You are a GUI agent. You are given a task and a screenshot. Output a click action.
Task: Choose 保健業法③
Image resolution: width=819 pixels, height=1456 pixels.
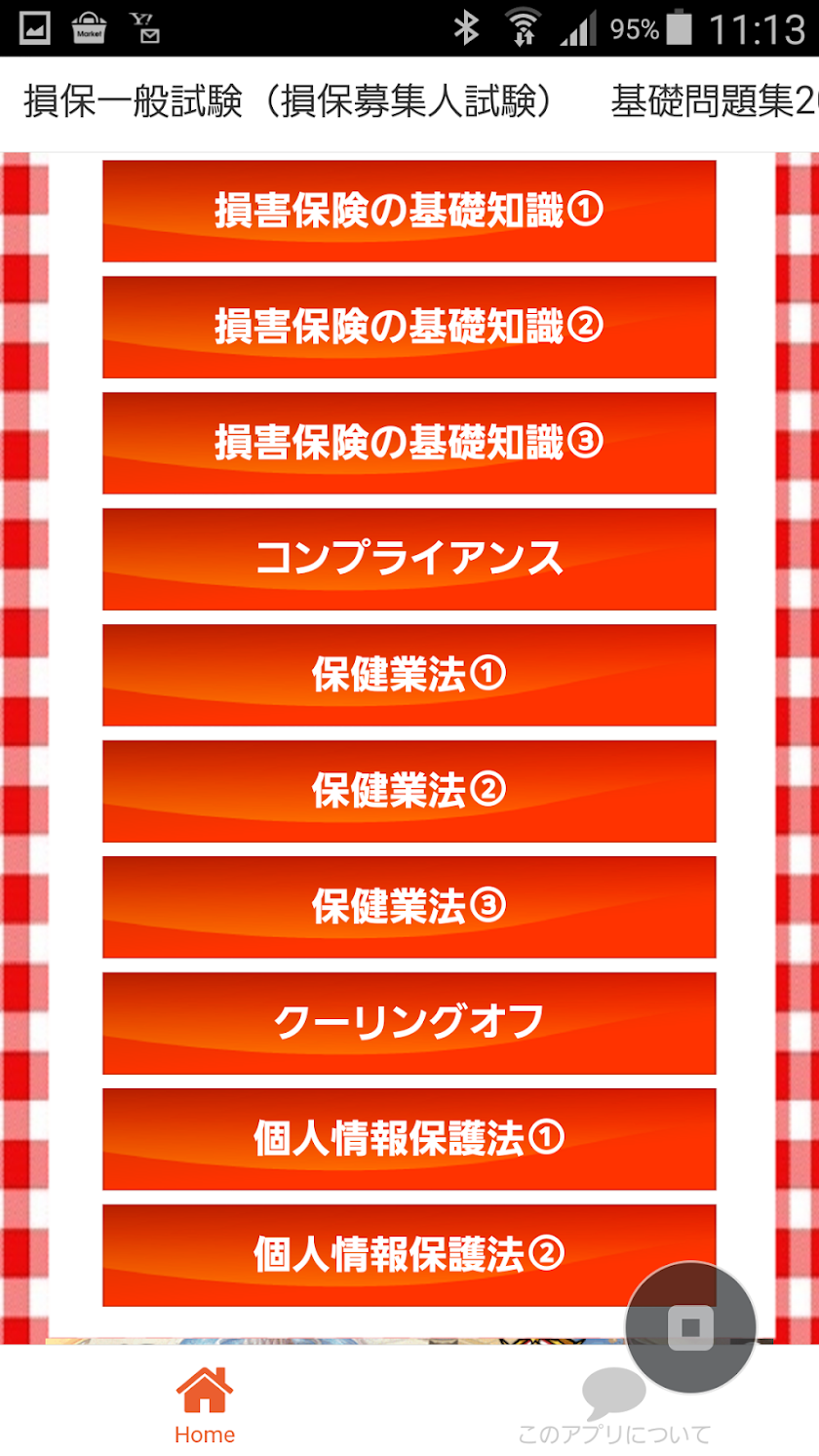pyautogui.click(x=409, y=907)
